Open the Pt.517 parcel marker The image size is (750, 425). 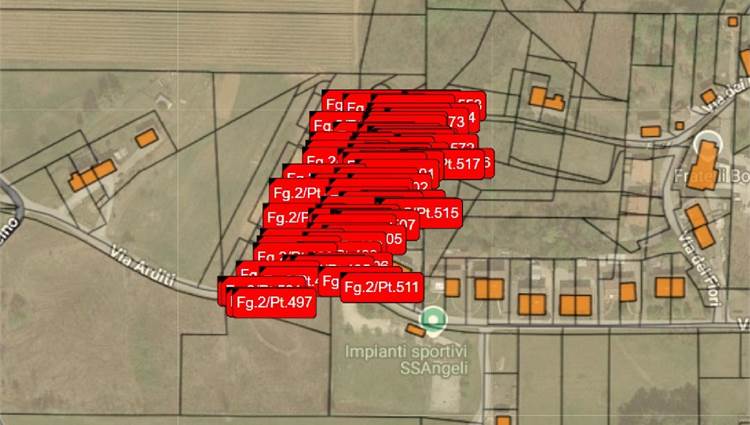[458, 164]
